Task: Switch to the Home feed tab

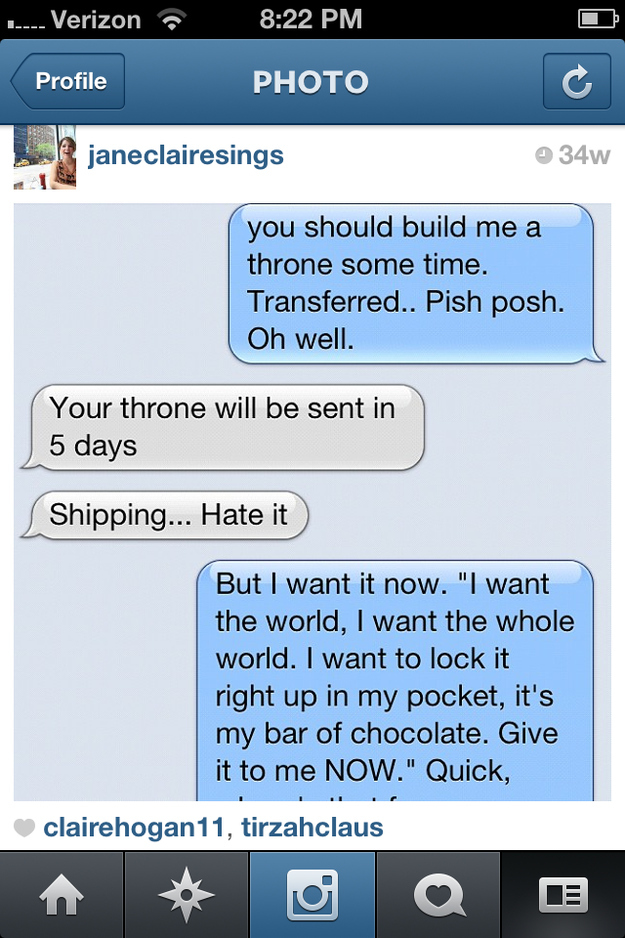Action: (x=62, y=895)
